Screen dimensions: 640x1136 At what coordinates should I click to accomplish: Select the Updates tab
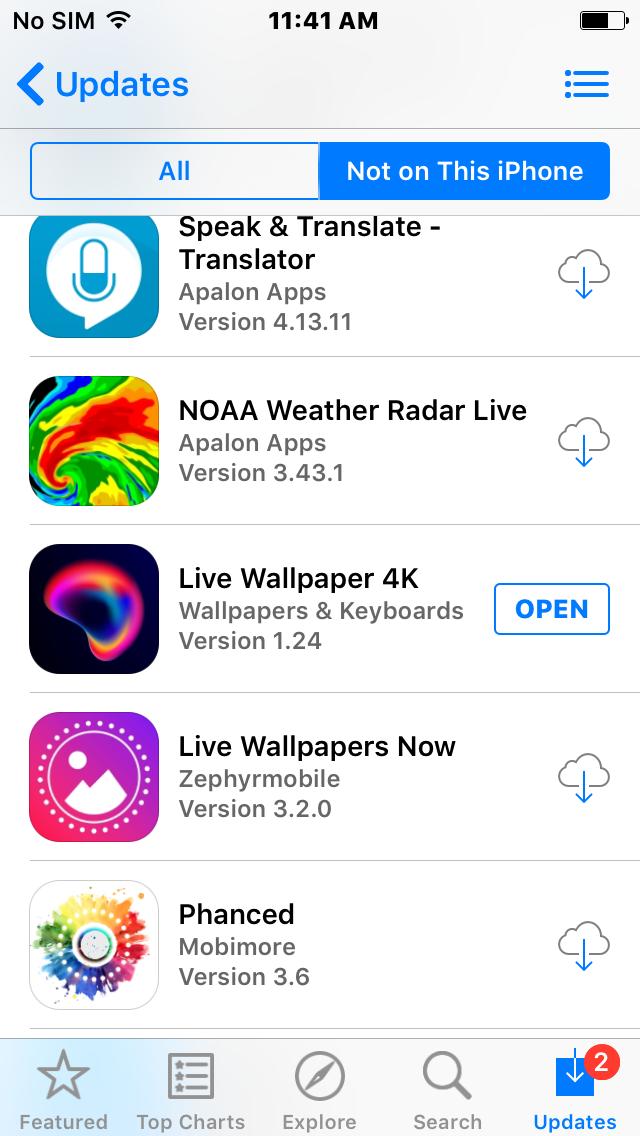pos(575,1090)
